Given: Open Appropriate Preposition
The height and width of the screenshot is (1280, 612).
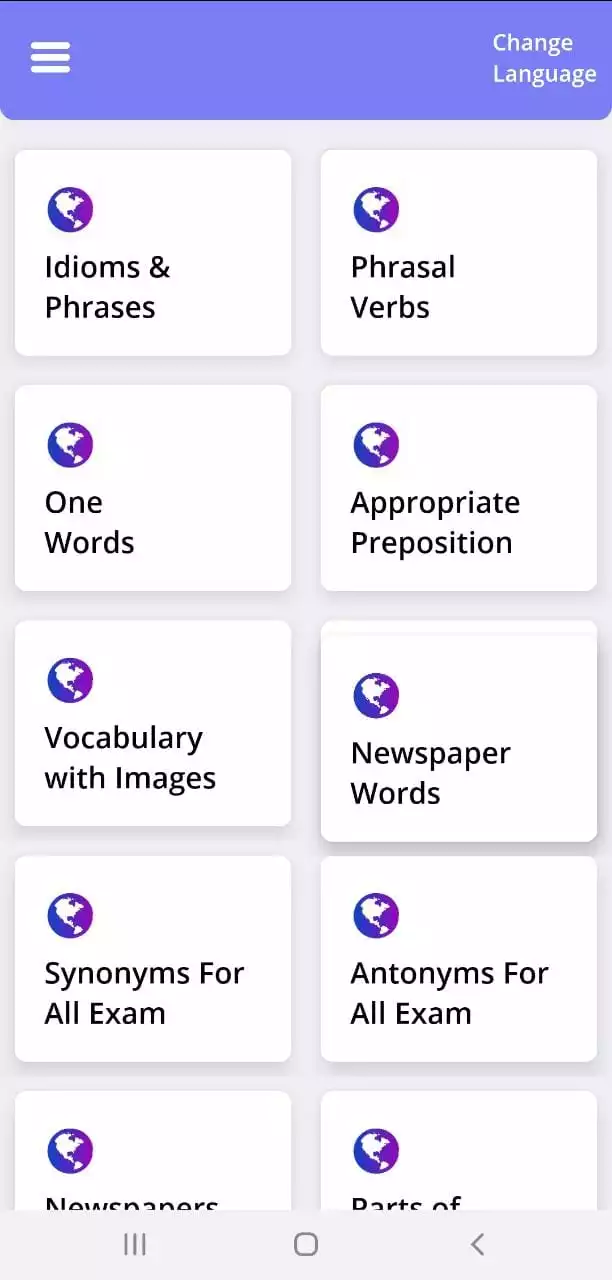Looking at the screenshot, I should 459,488.
